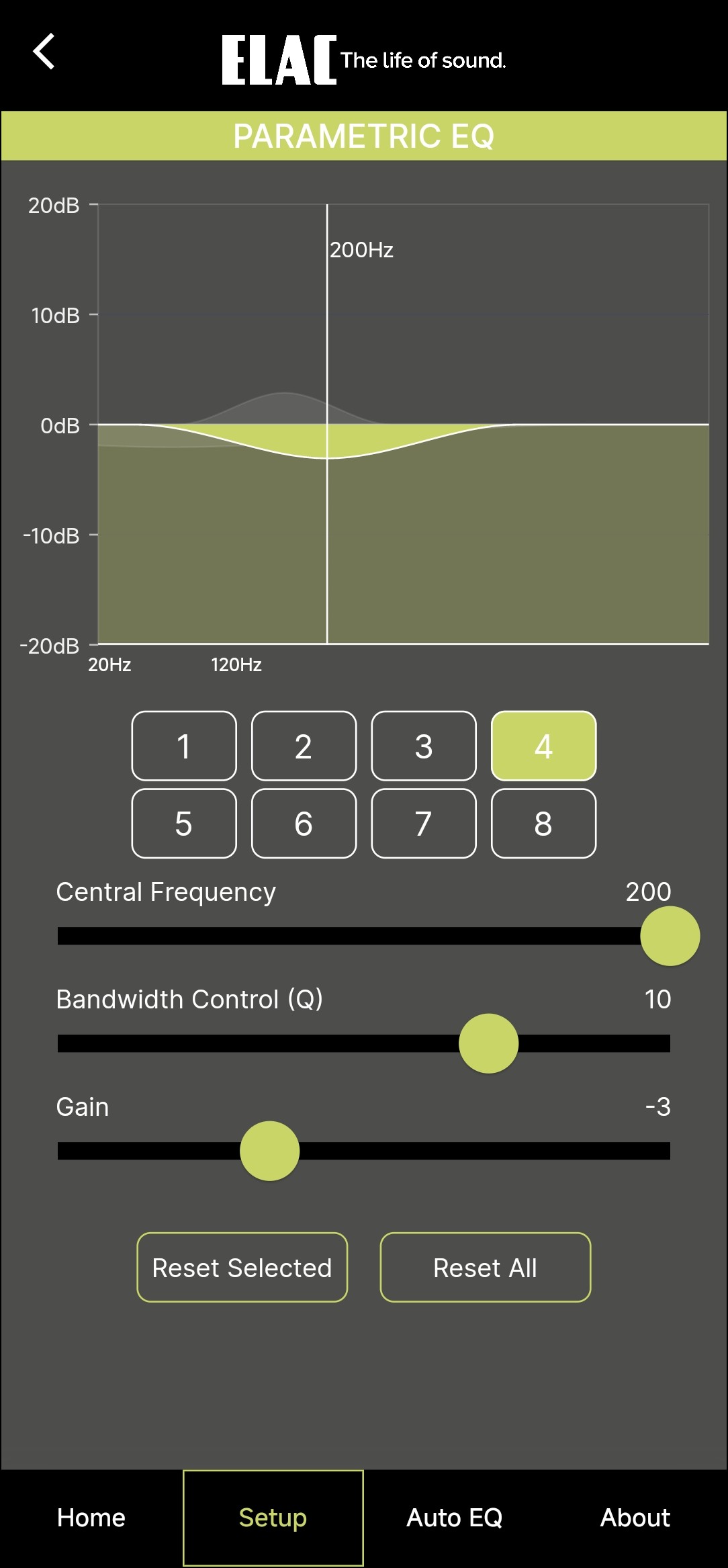
Task: Switch to the Home tab
Action: coord(91,1518)
